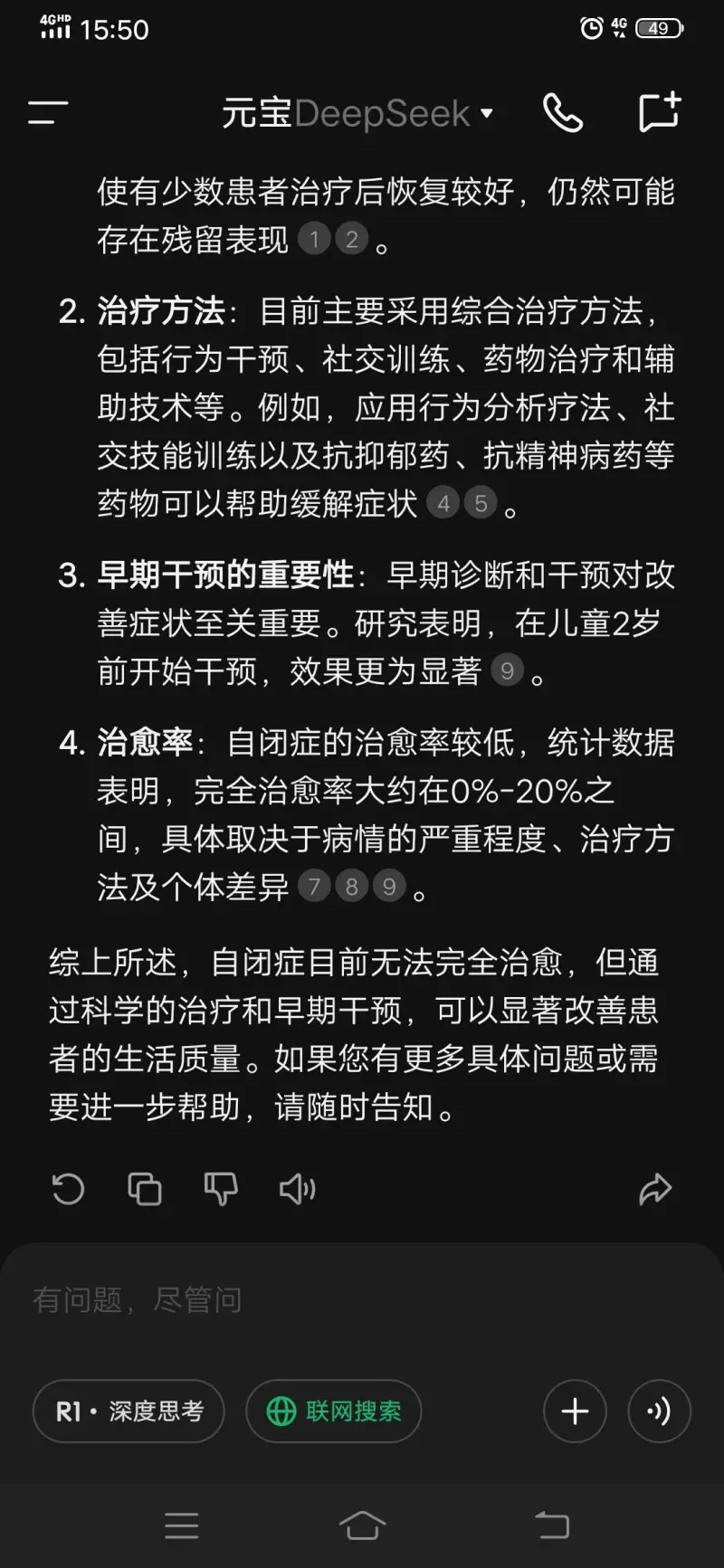The width and height of the screenshot is (724, 1568).
Task: Dislike this answer with thumbs down
Action: click(x=221, y=1189)
